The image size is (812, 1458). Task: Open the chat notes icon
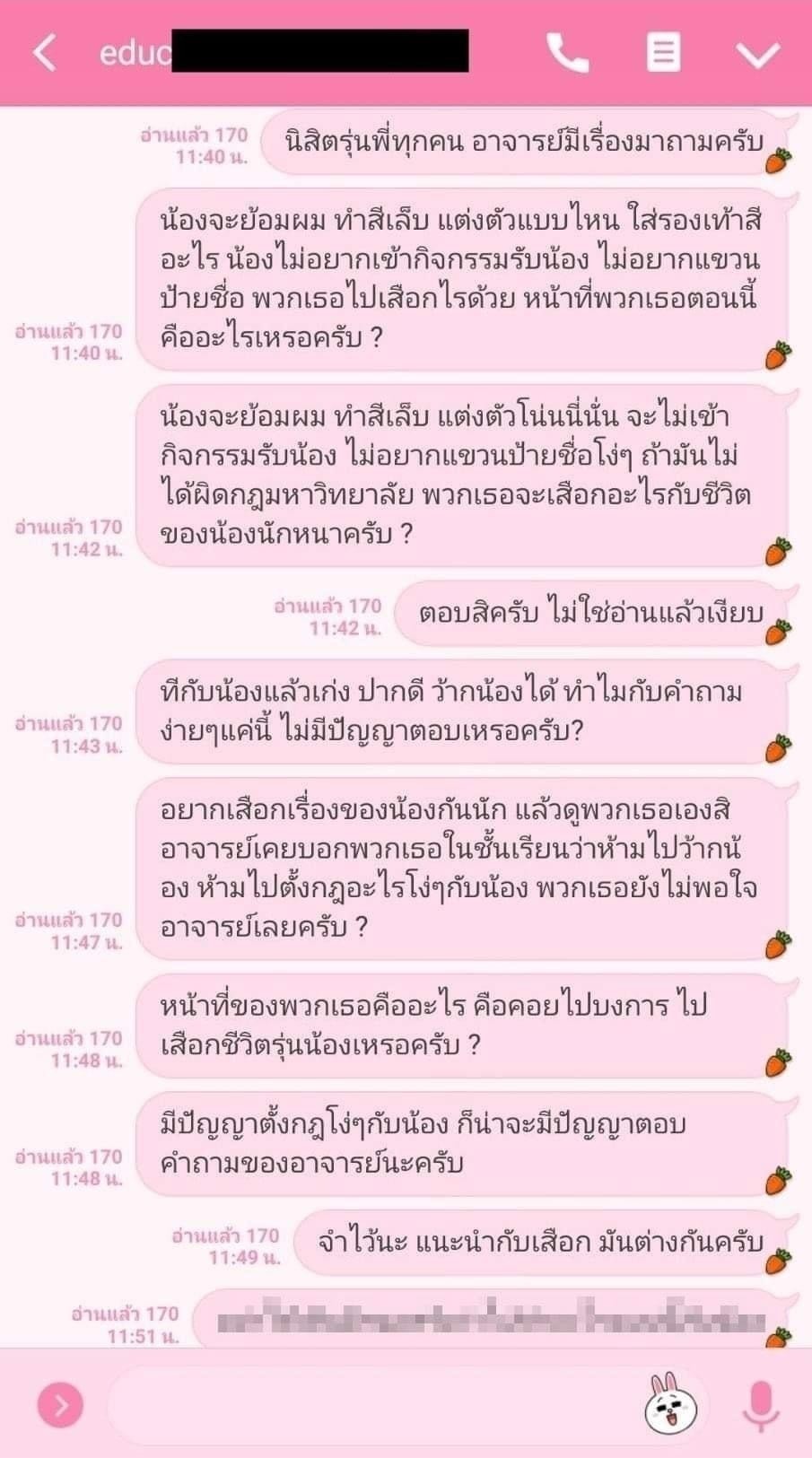[x=663, y=53]
